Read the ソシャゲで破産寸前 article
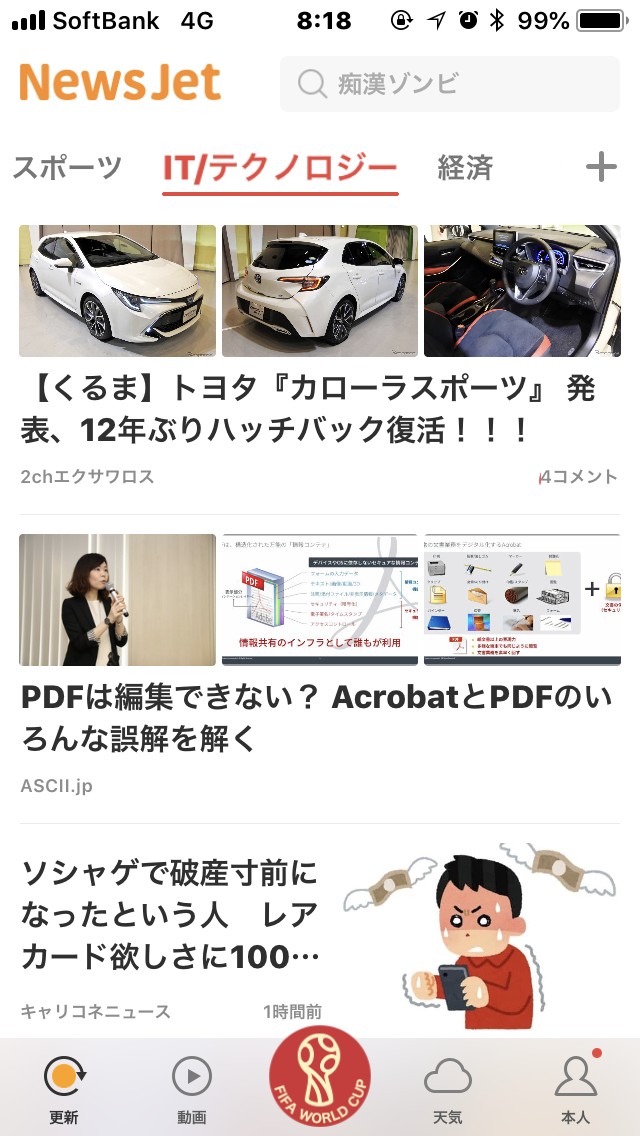 170,915
